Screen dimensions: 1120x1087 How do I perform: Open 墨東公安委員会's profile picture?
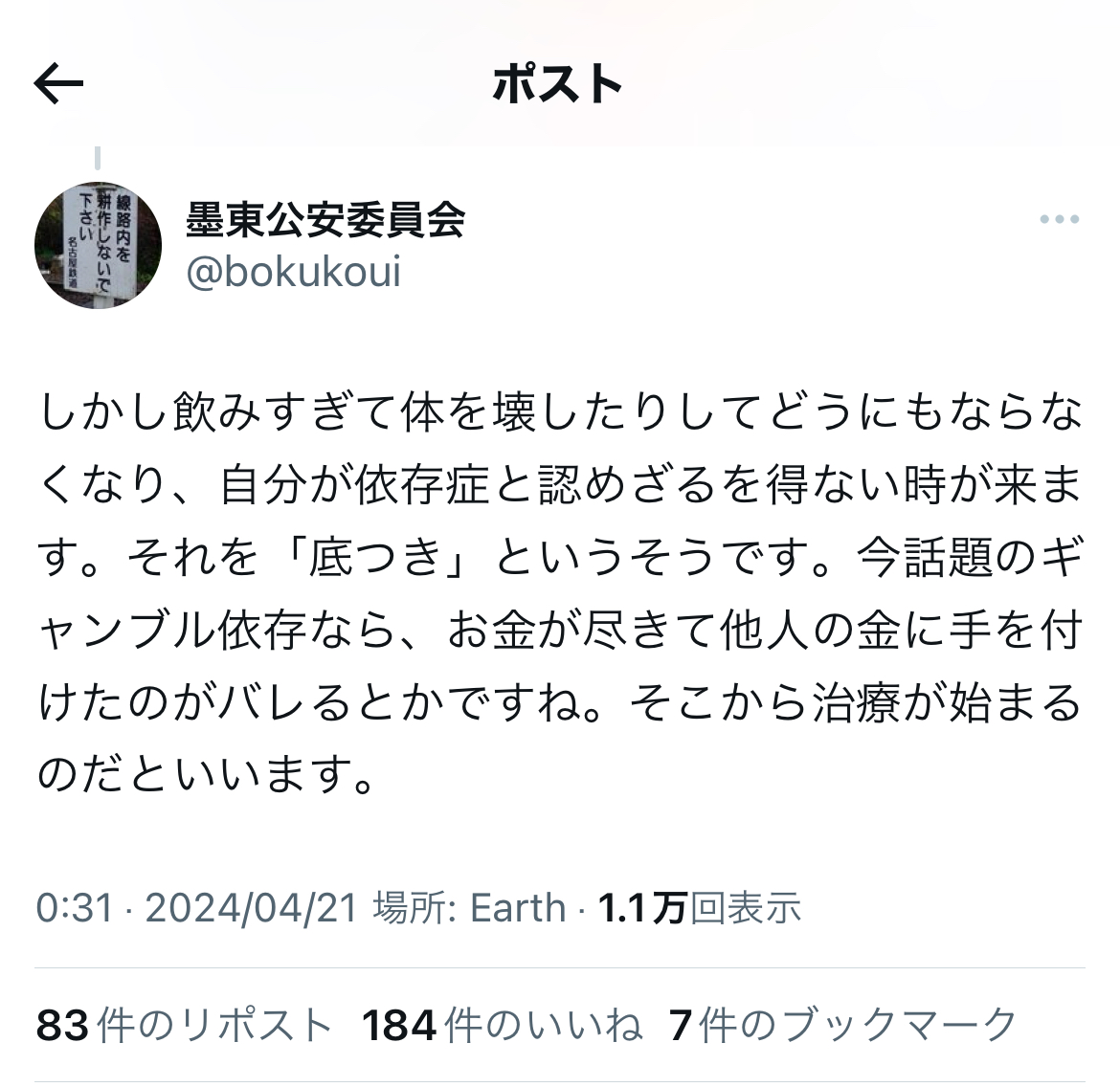pyautogui.click(x=98, y=245)
